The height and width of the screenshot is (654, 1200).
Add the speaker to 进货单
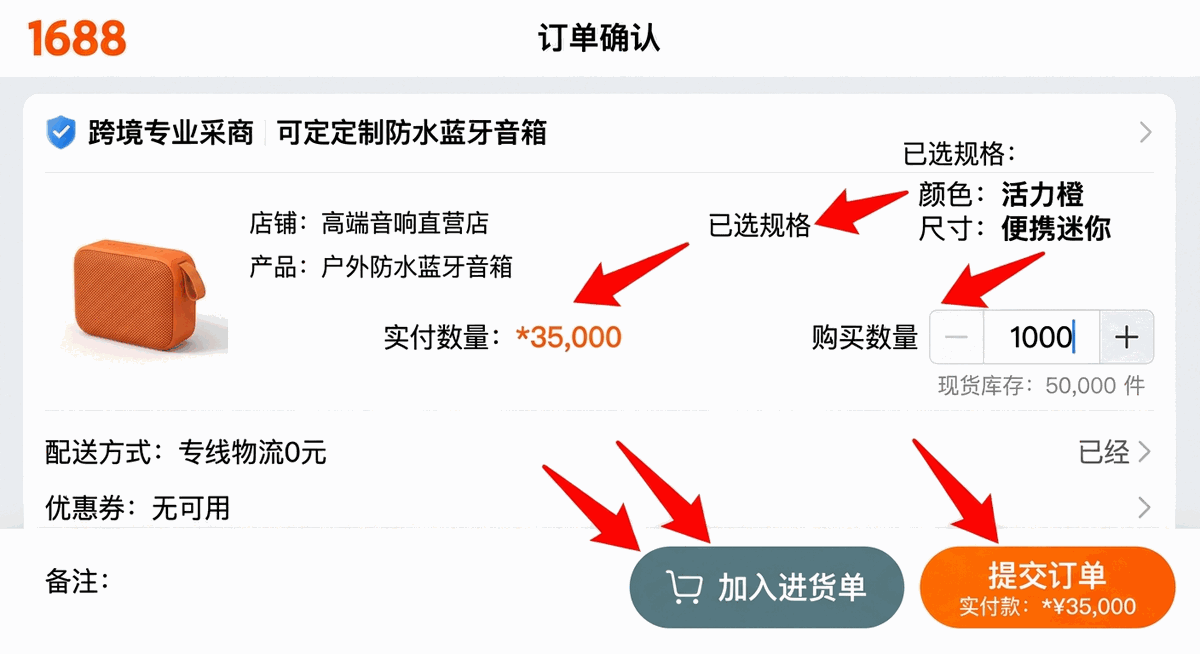point(766,587)
